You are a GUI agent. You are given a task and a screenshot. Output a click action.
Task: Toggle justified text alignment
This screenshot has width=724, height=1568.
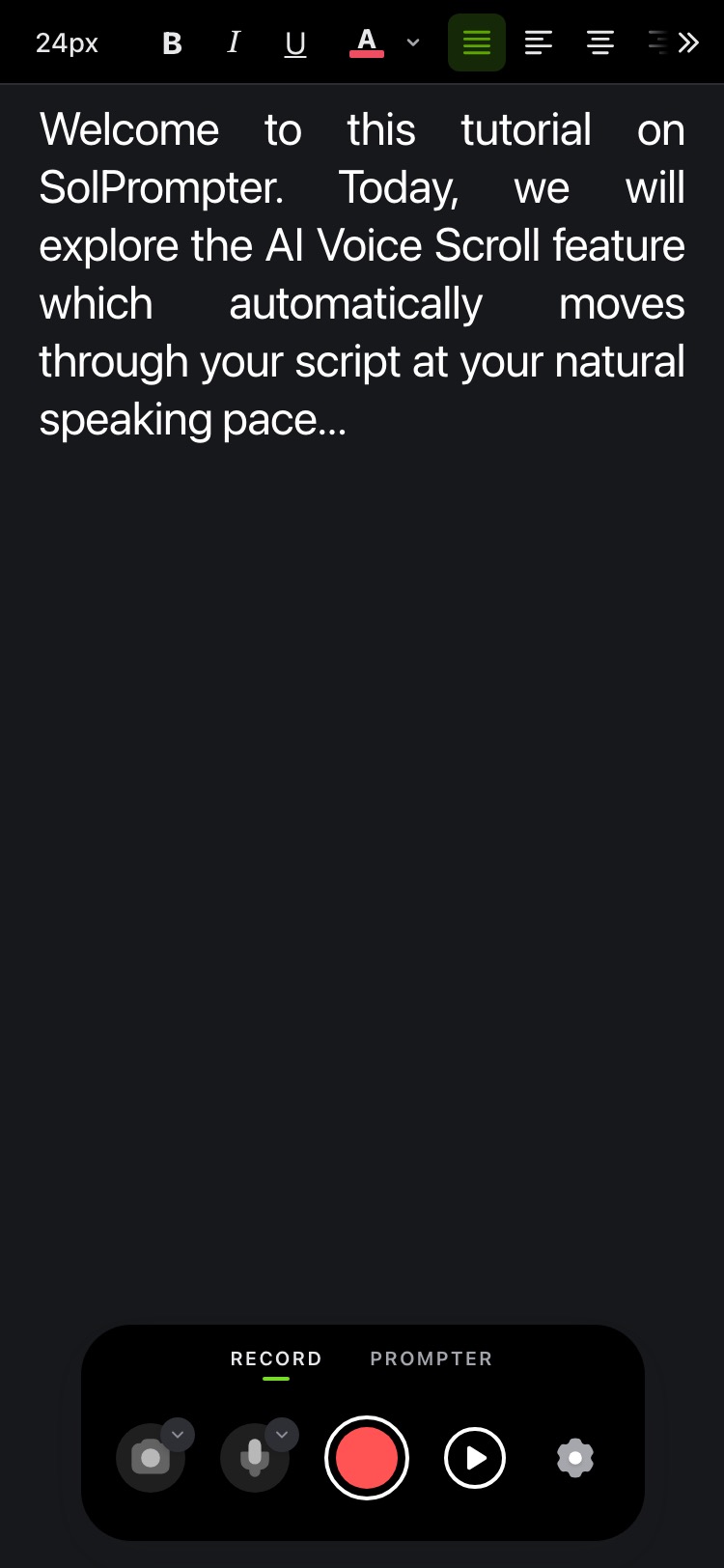click(x=477, y=42)
